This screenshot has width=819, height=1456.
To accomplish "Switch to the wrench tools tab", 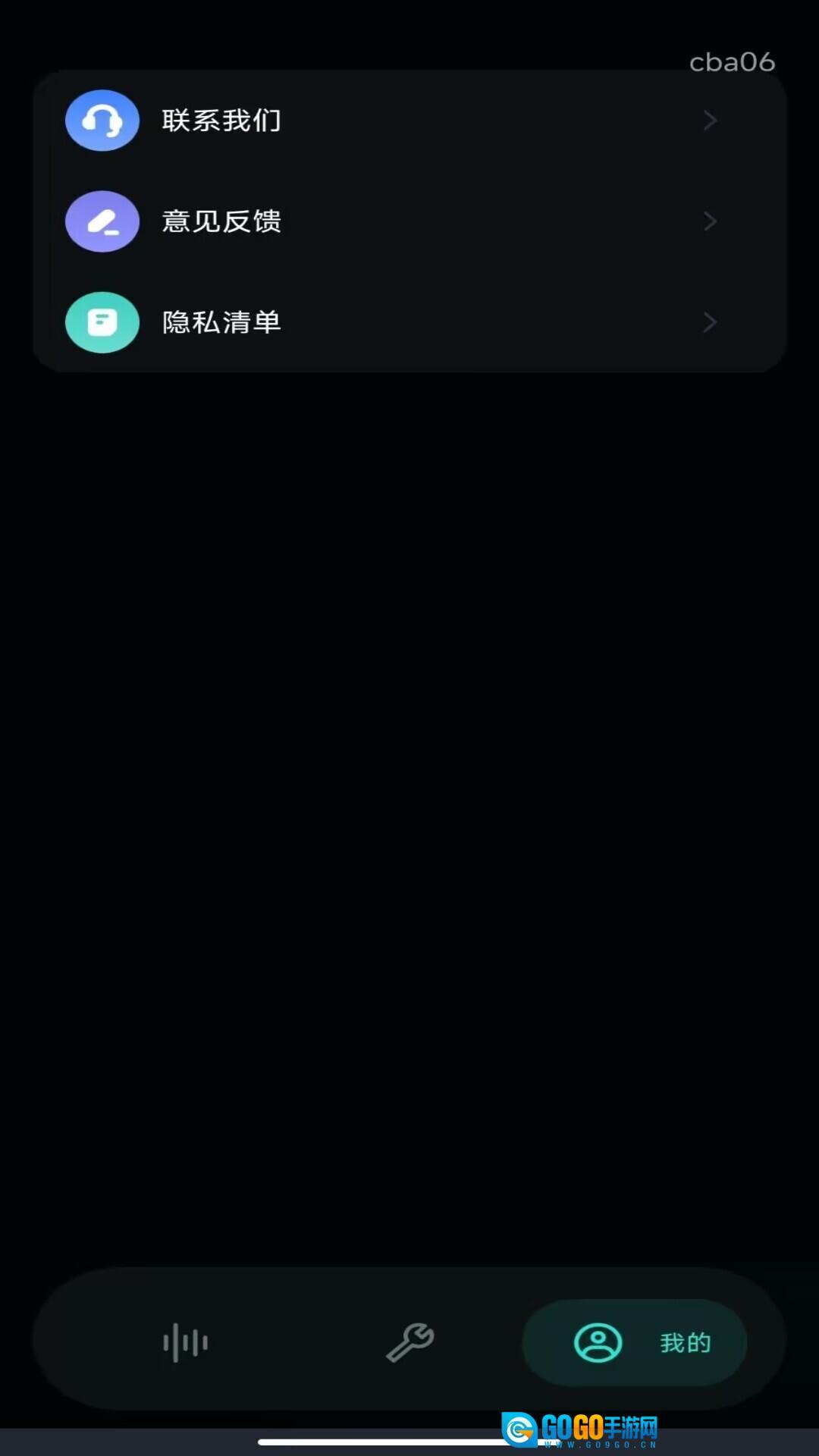I will 409,1342.
